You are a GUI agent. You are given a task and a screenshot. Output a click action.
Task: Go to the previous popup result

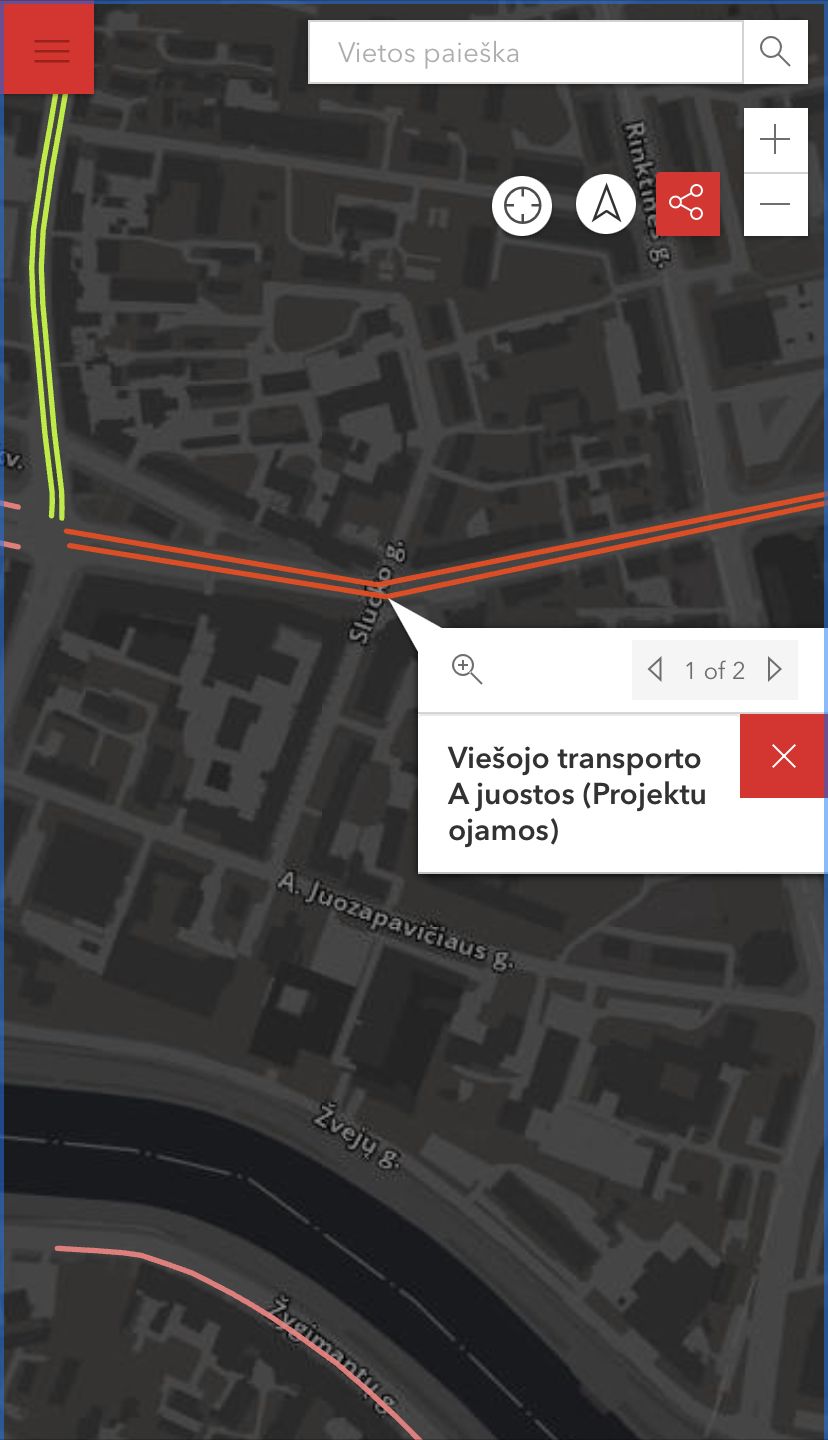[x=656, y=670]
